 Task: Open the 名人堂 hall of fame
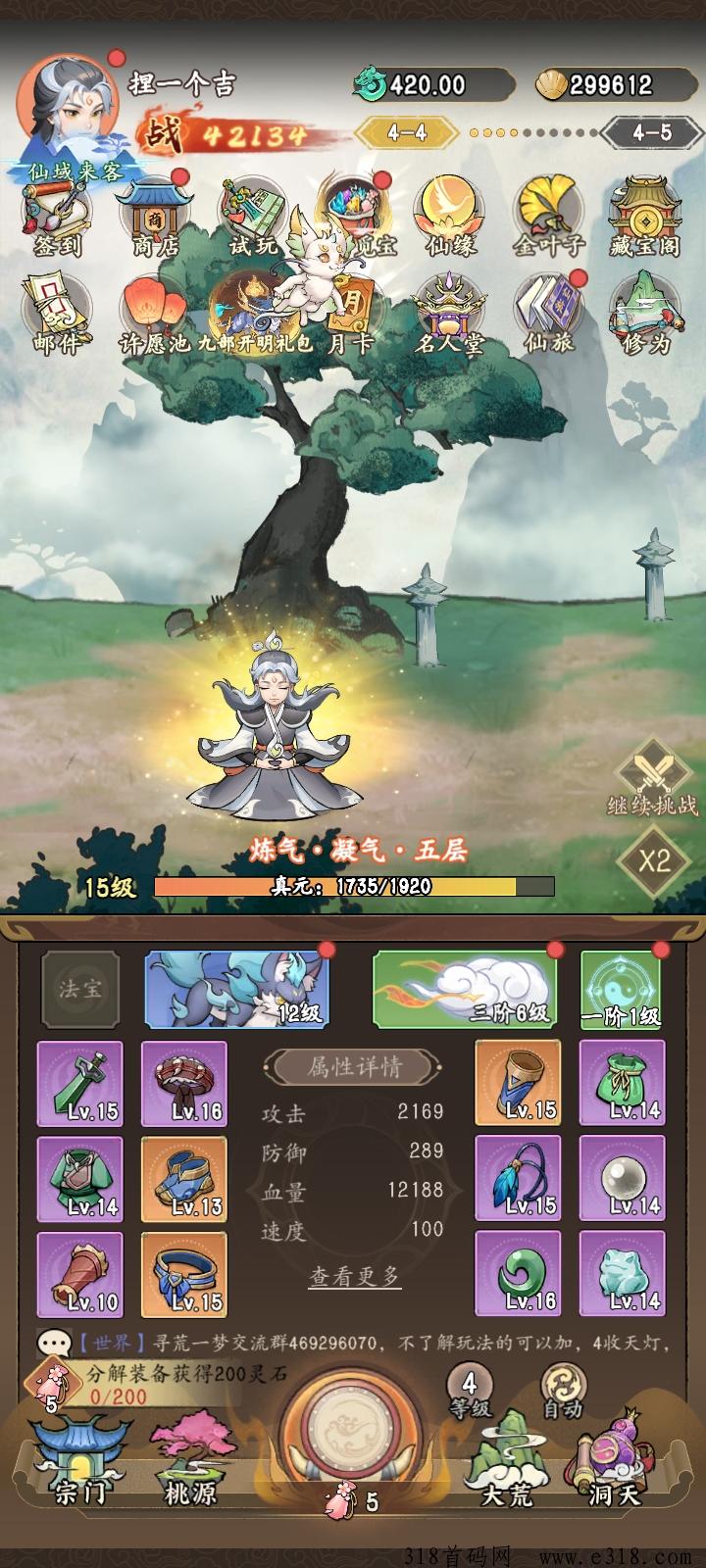pos(450,316)
